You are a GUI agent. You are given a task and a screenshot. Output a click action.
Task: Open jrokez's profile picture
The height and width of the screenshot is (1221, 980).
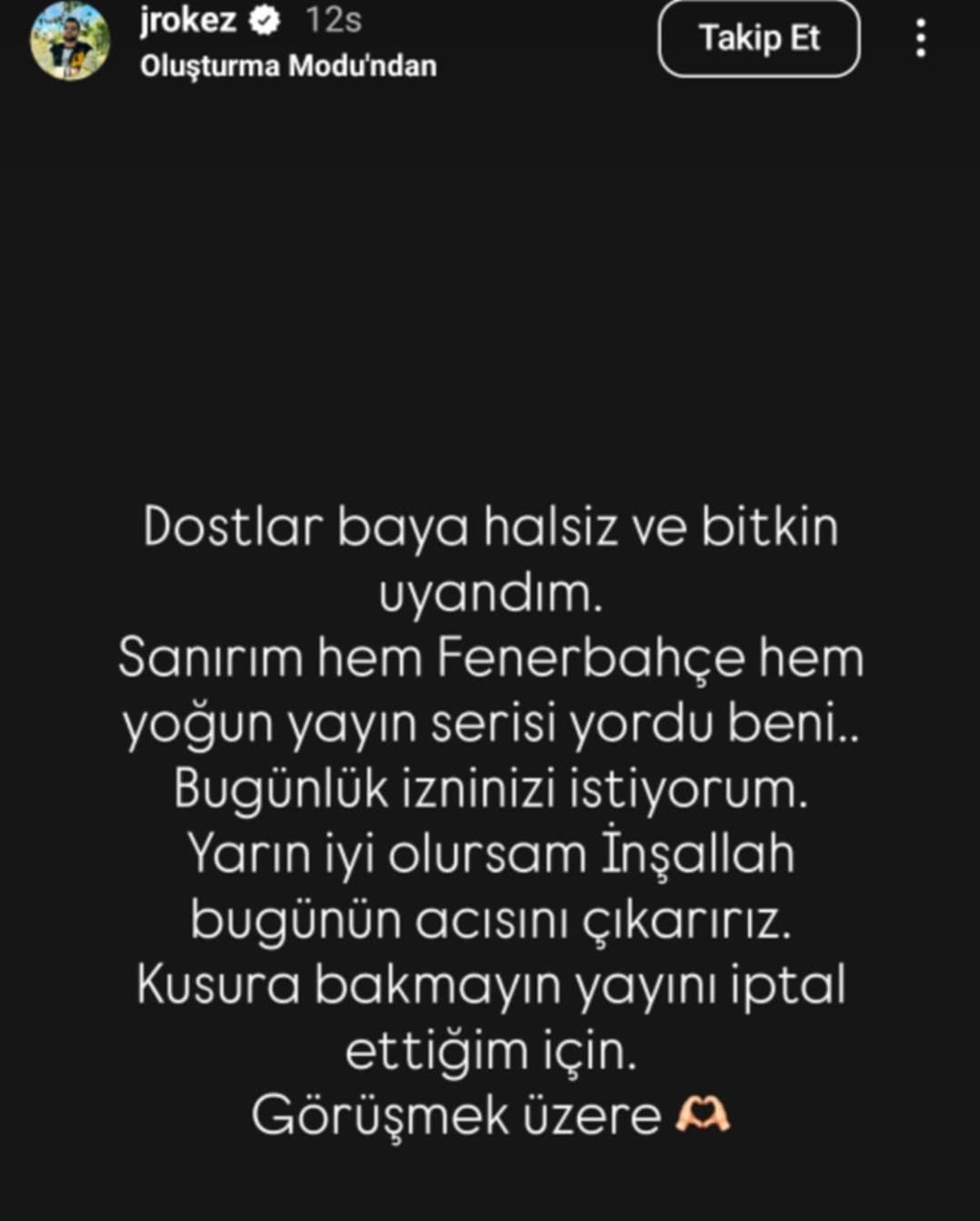[x=69, y=41]
